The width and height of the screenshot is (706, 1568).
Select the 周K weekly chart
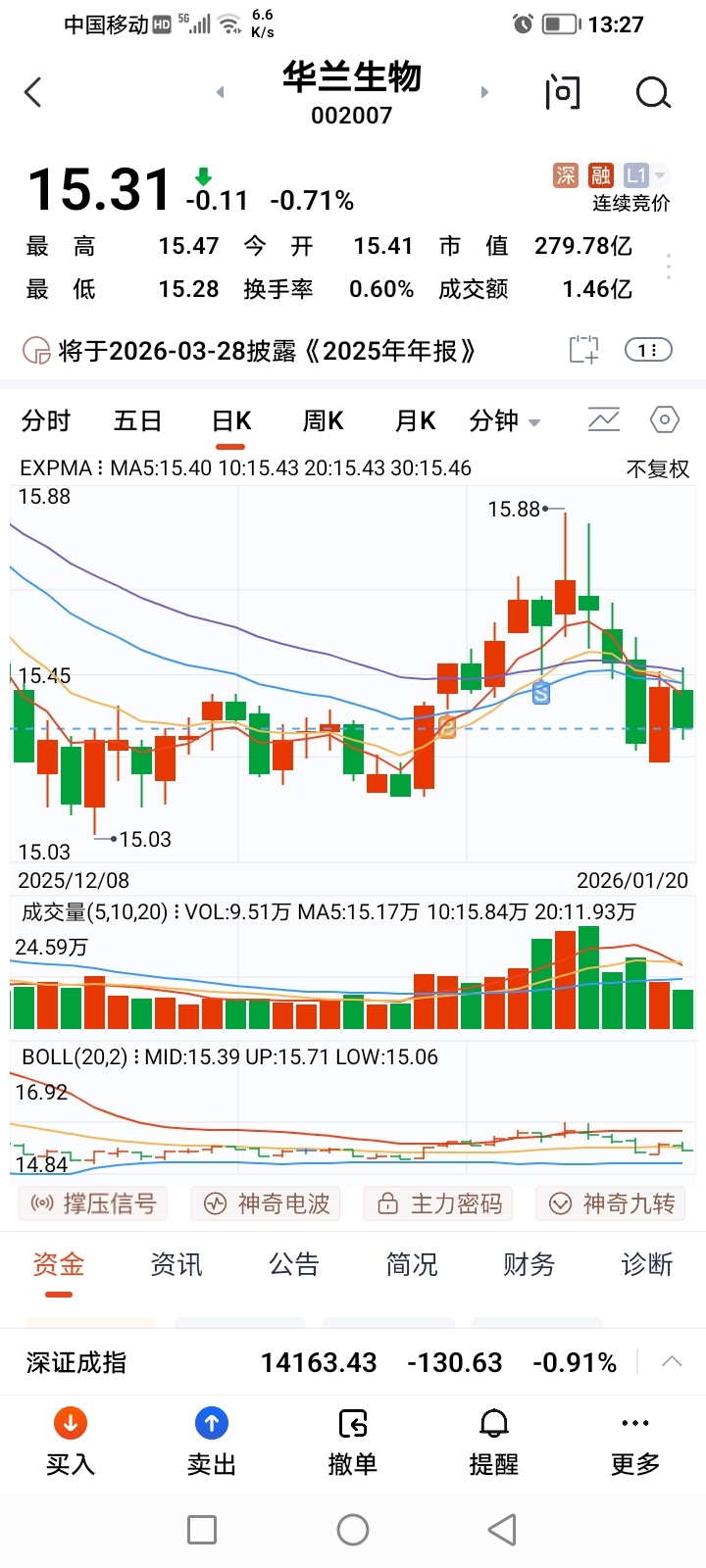pyautogui.click(x=323, y=421)
